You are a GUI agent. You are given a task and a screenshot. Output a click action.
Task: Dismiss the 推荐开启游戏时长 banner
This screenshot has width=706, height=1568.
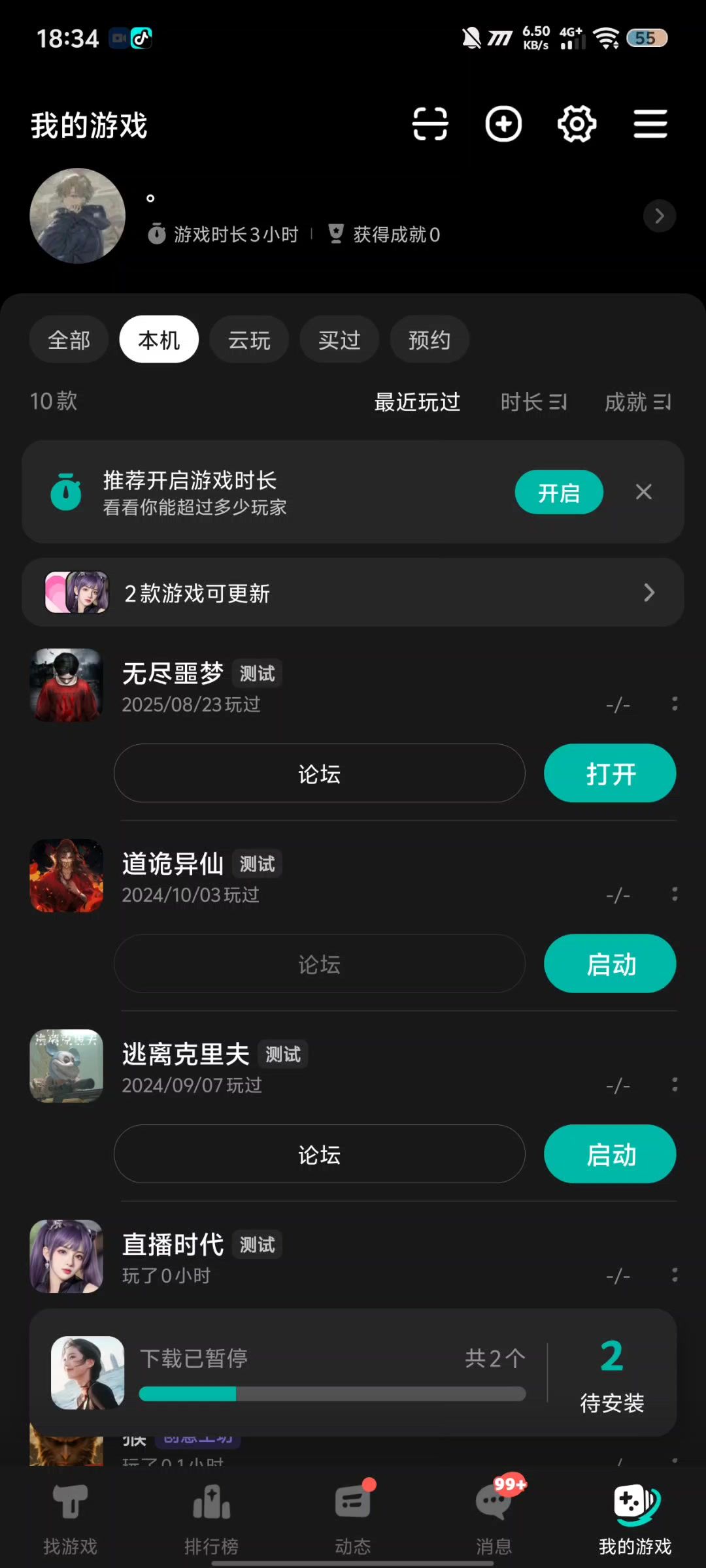644,492
